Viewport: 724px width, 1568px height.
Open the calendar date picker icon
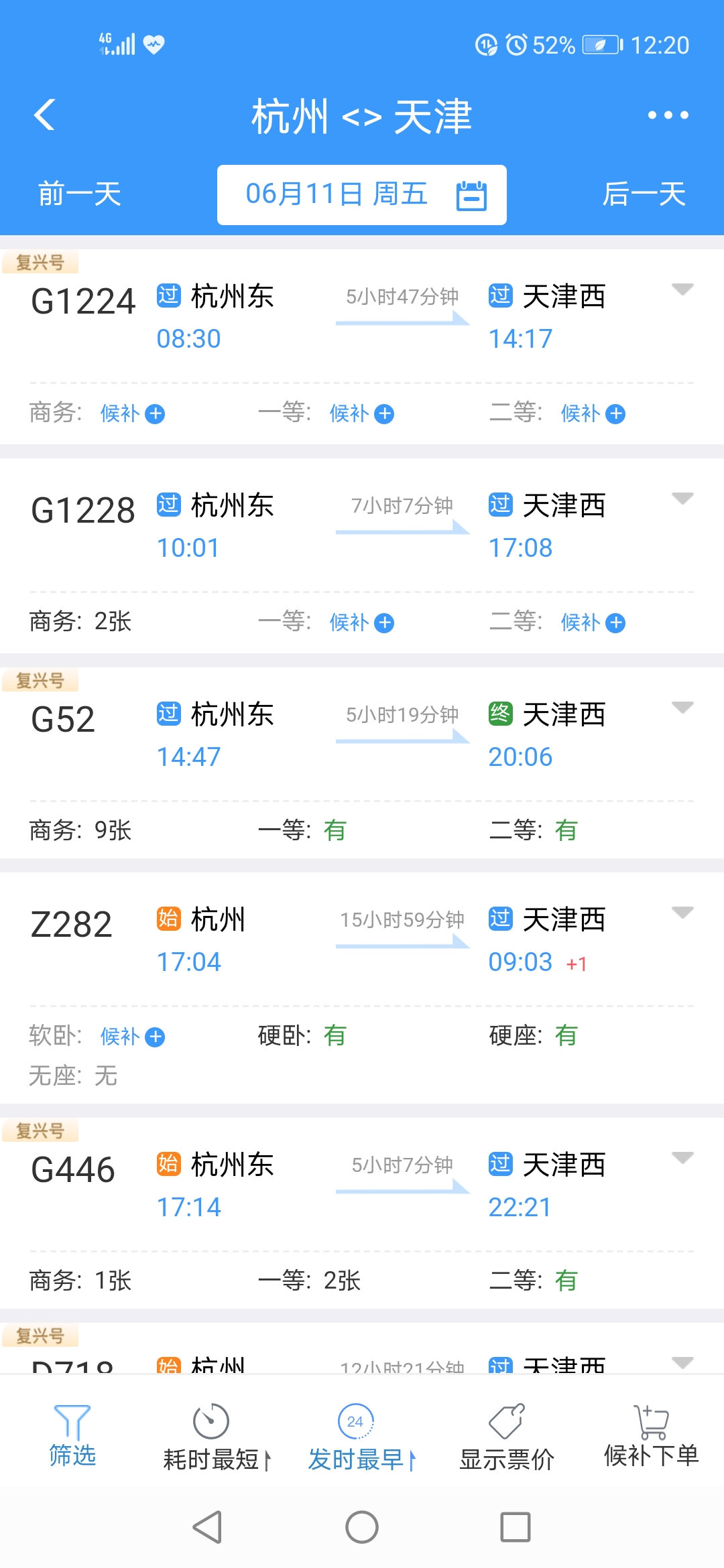(473, 194)
